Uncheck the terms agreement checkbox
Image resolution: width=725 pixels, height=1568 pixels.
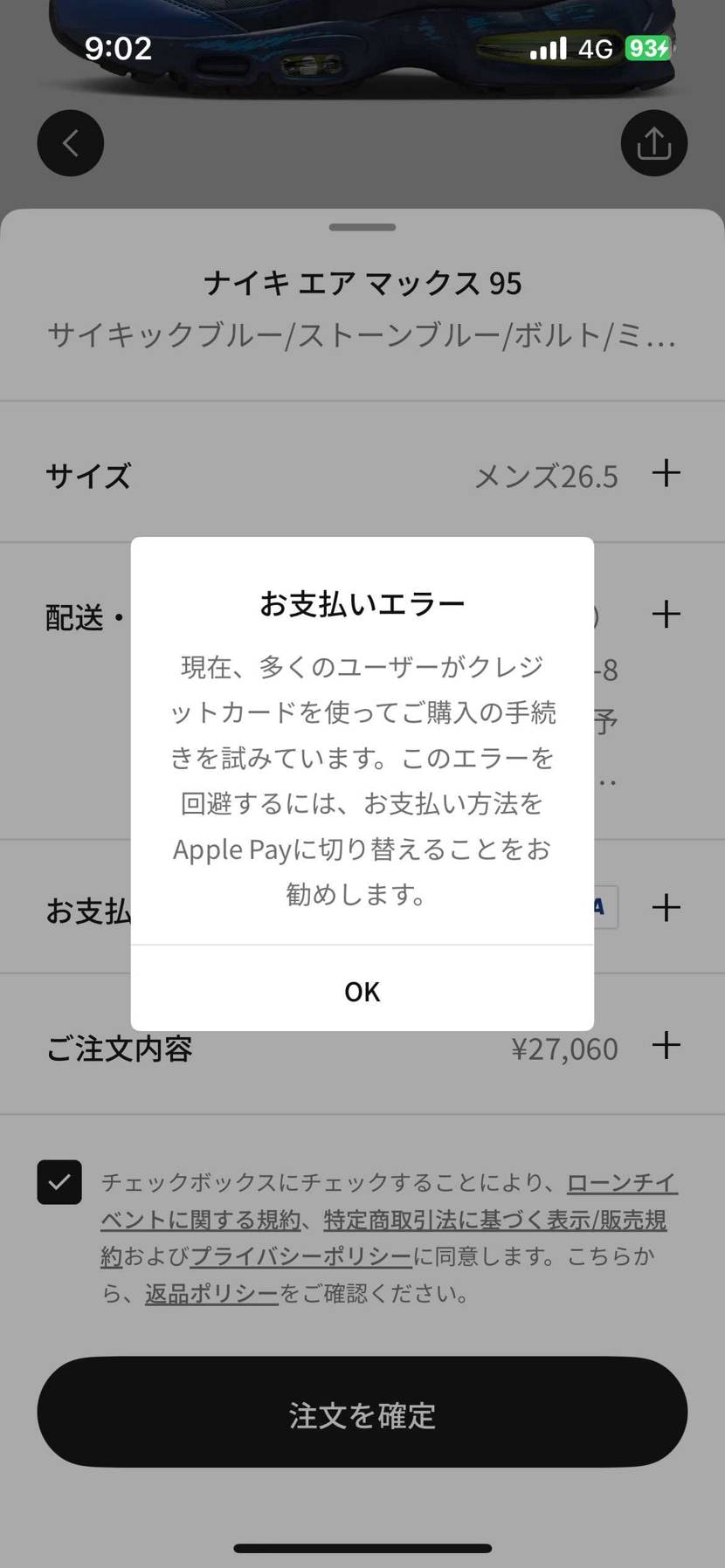click(x=59, y=1182)
